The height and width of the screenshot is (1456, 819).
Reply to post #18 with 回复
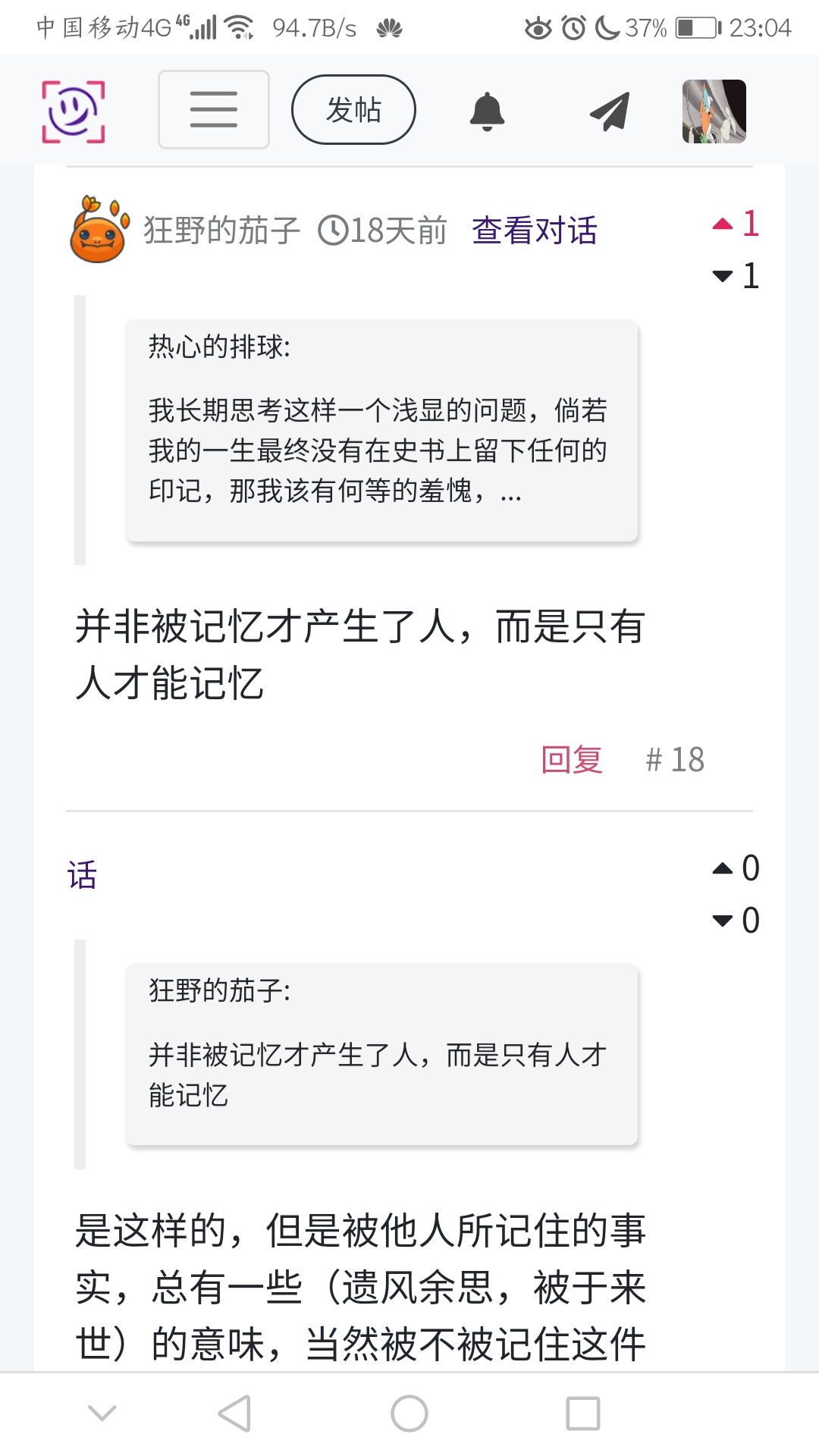pos(572,759)
